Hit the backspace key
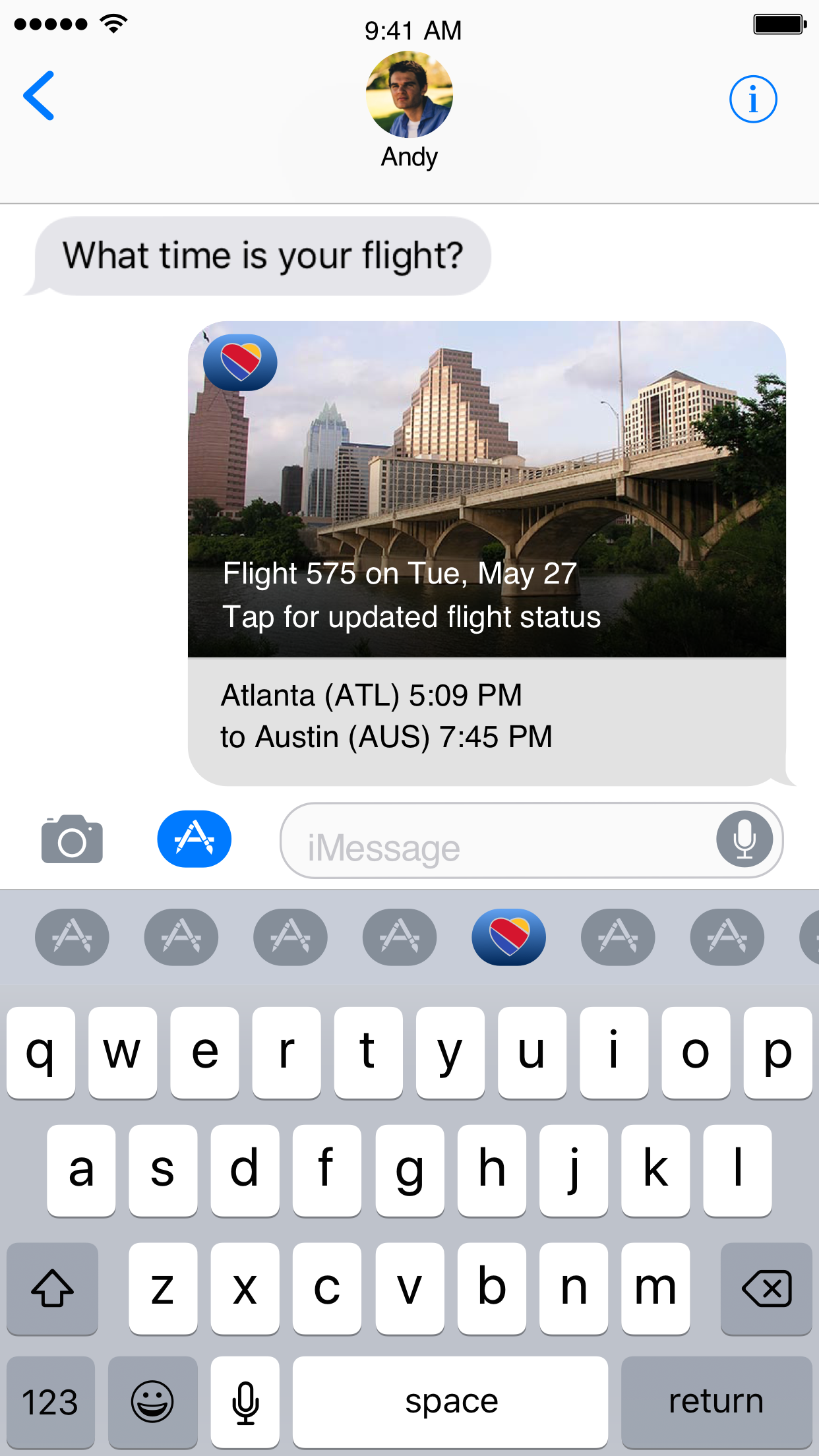The width and height of the screenshot is (819, 1456). click(x=766, y=1287)
